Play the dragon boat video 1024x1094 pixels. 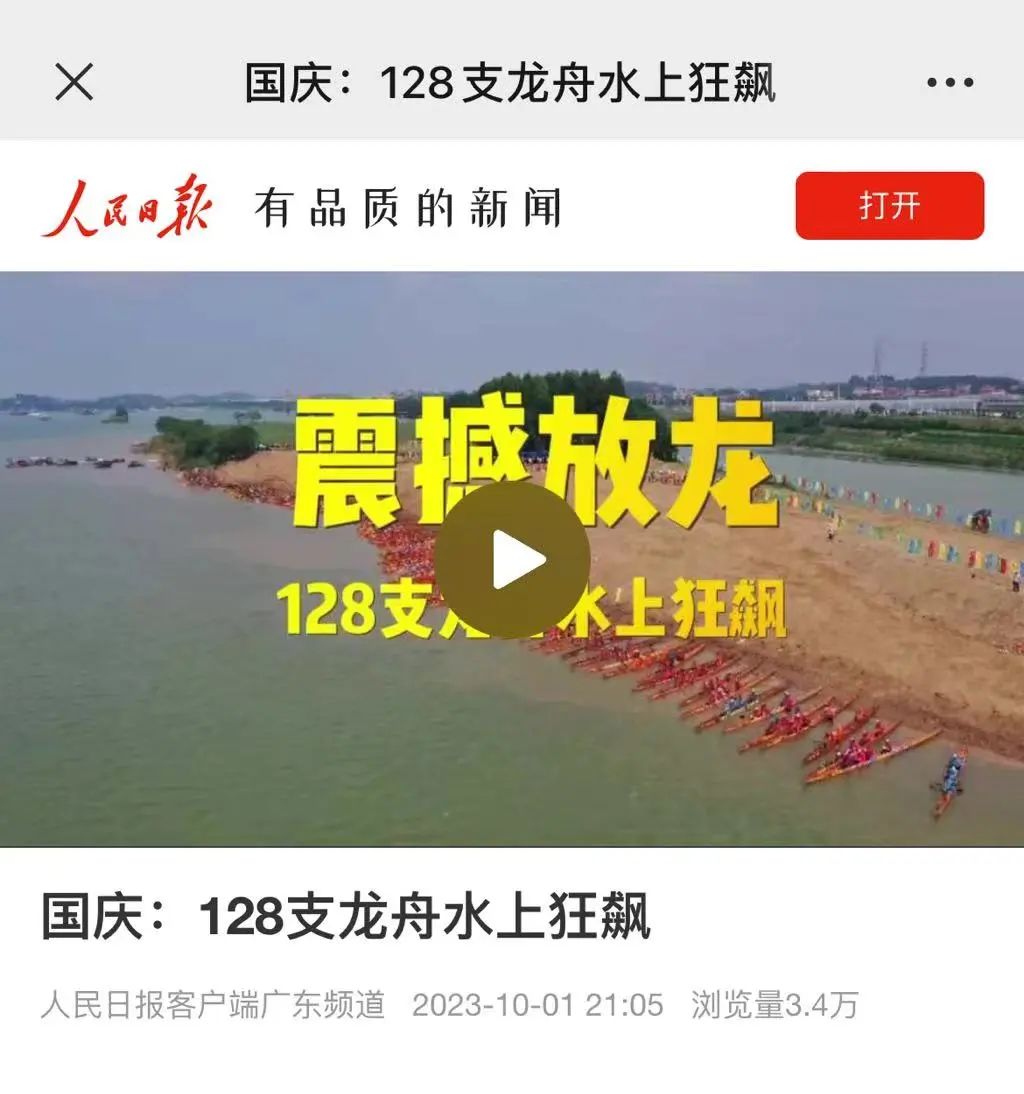513,560
